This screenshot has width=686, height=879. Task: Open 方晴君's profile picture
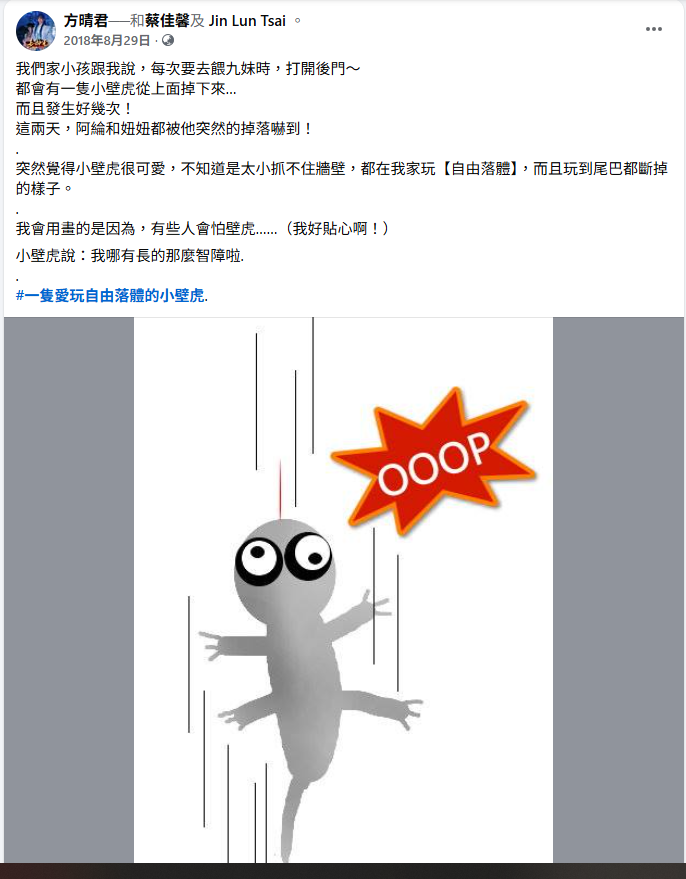pyautogui.click(x=35, y=30)
